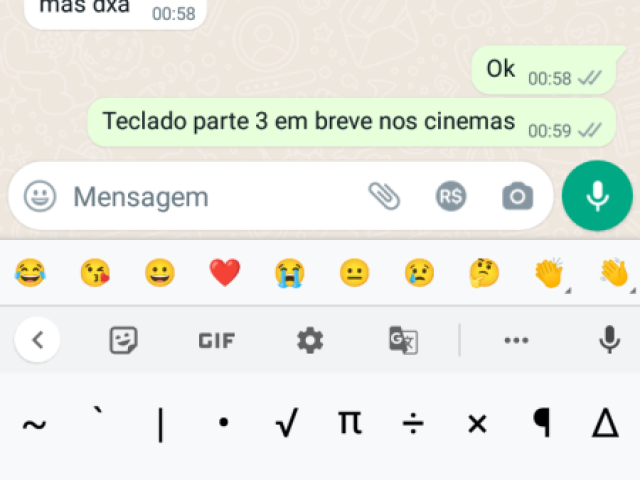Screen dimensions: 640x480
Task: Type the square root symbol key
Action: pyautogui.click(x=286, y=424)
